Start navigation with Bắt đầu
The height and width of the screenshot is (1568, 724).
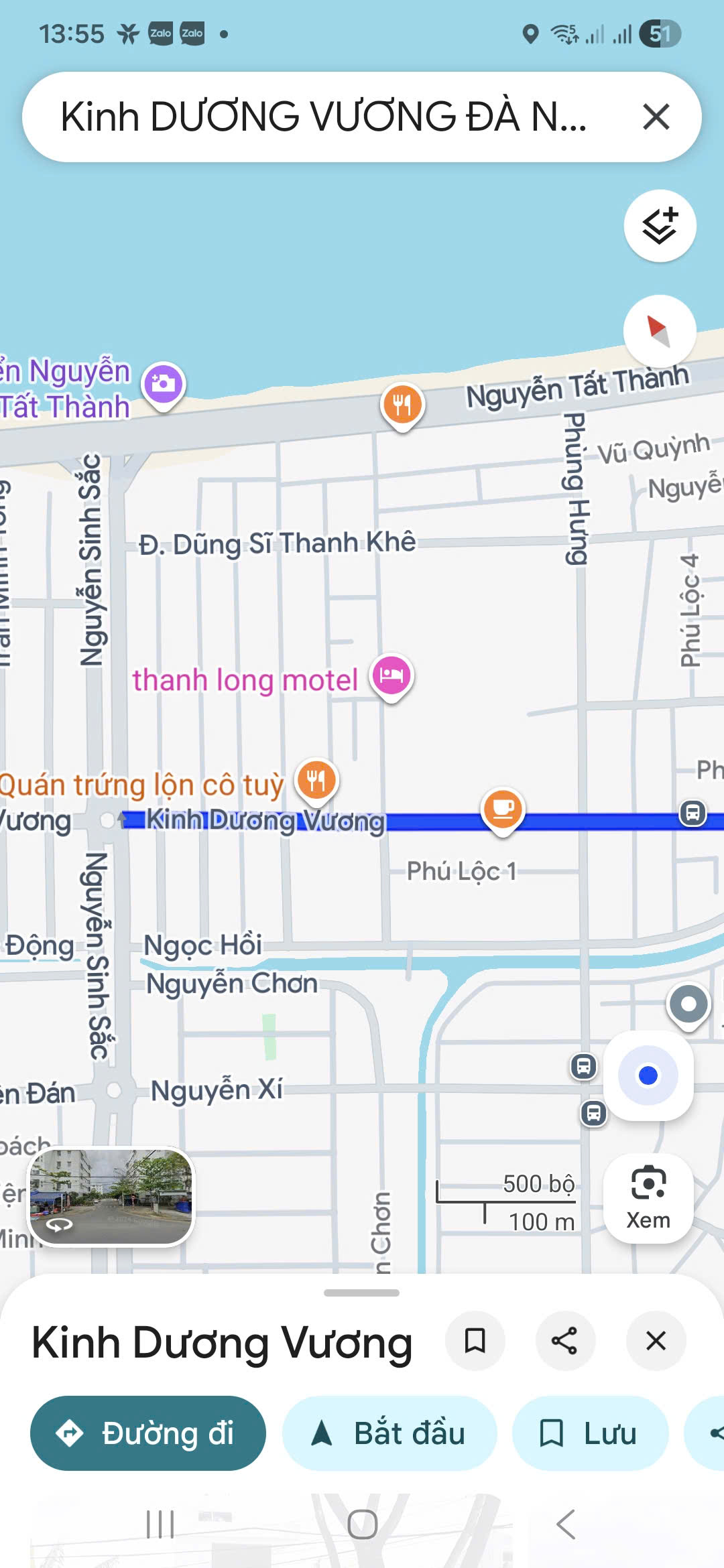(389, 1433)
